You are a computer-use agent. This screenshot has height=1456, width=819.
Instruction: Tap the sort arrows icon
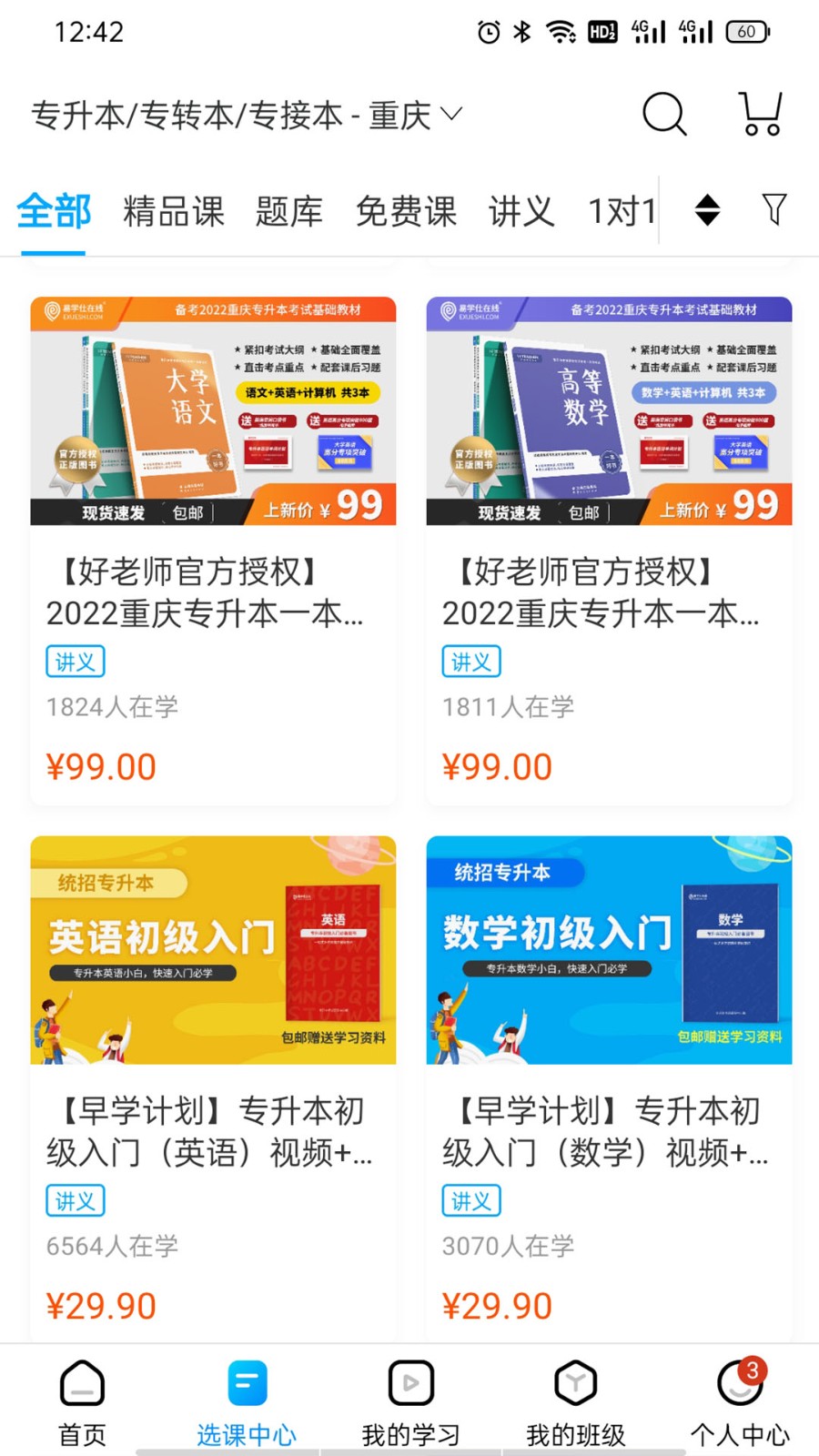pos(707,210)
